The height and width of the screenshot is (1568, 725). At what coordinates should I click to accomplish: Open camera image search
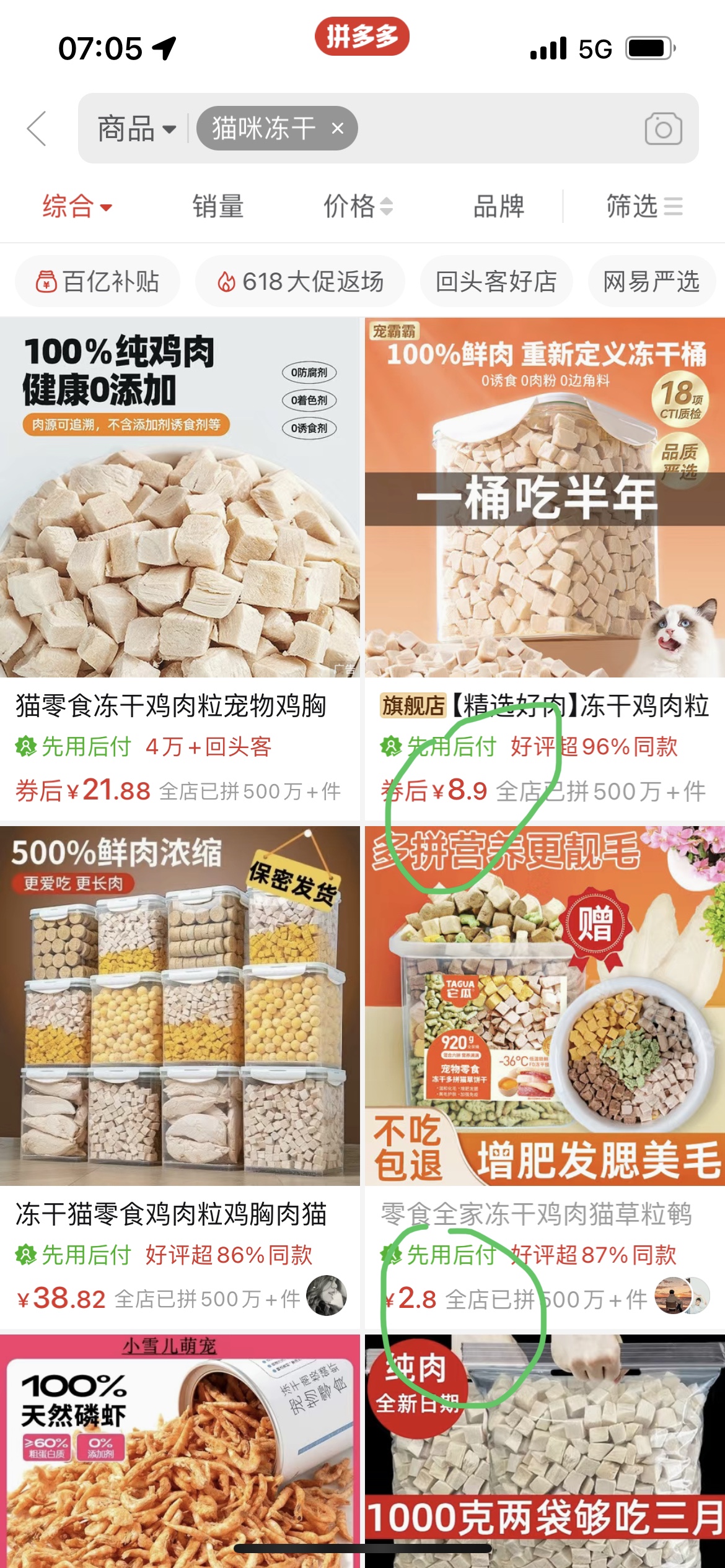(x=663, y=129)
